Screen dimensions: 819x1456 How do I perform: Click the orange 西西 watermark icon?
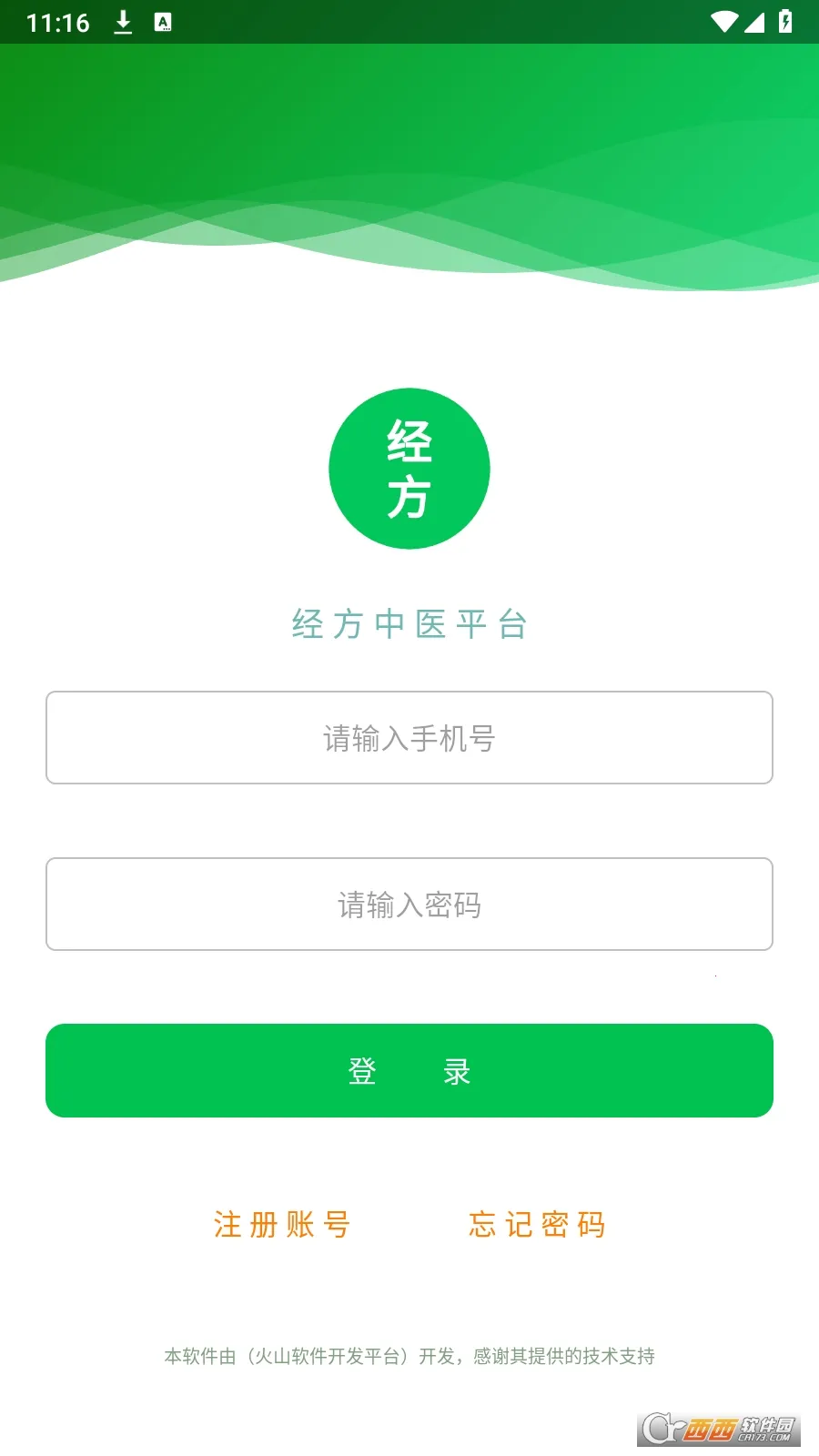point(710,1426)
